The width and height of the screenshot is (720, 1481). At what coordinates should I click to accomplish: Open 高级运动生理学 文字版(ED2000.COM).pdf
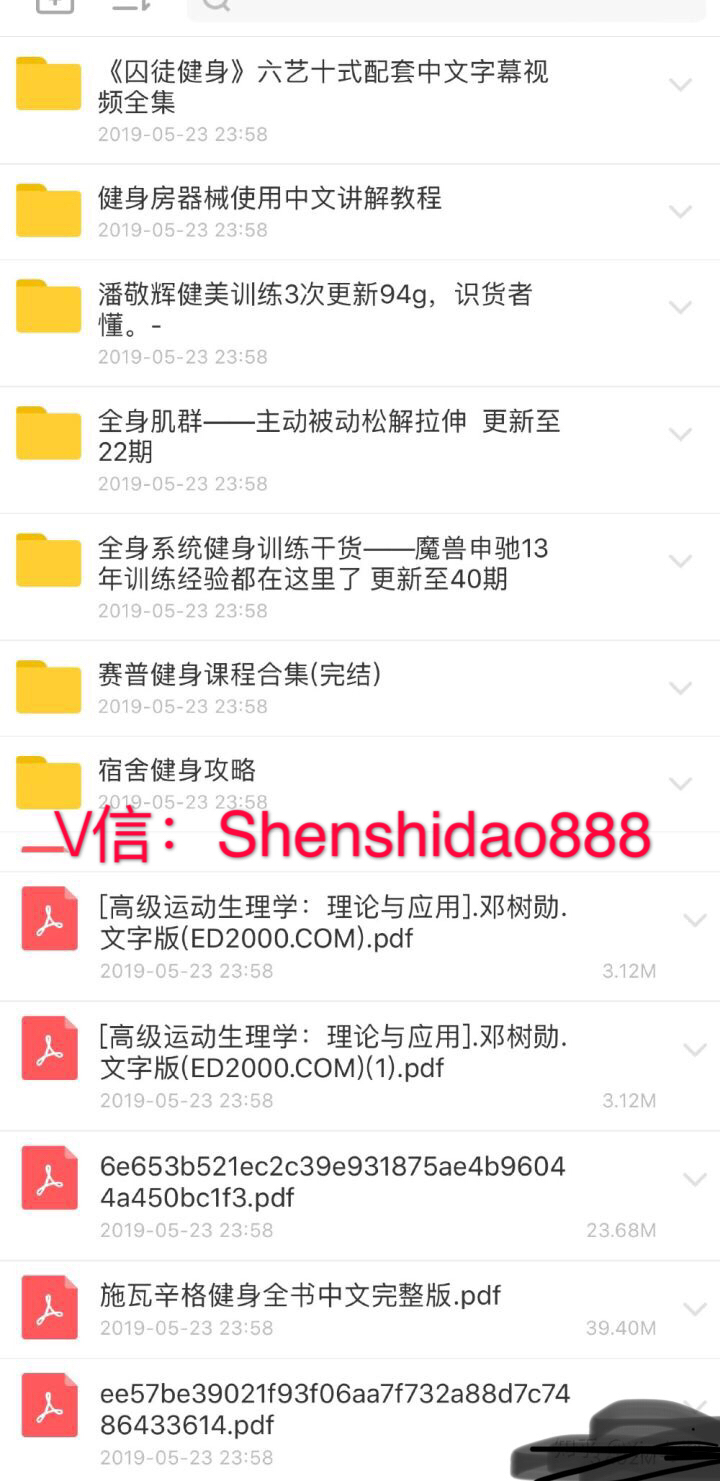coord(333,923)
